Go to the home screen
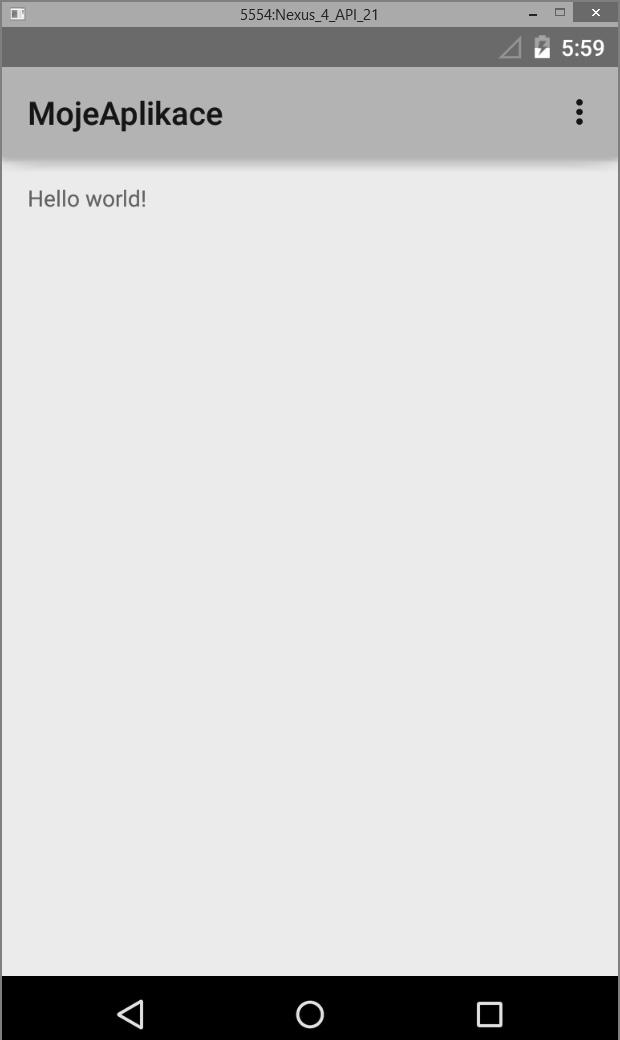The height and width of the screenshot is (1040, 620). click(x=310, y=1014)
